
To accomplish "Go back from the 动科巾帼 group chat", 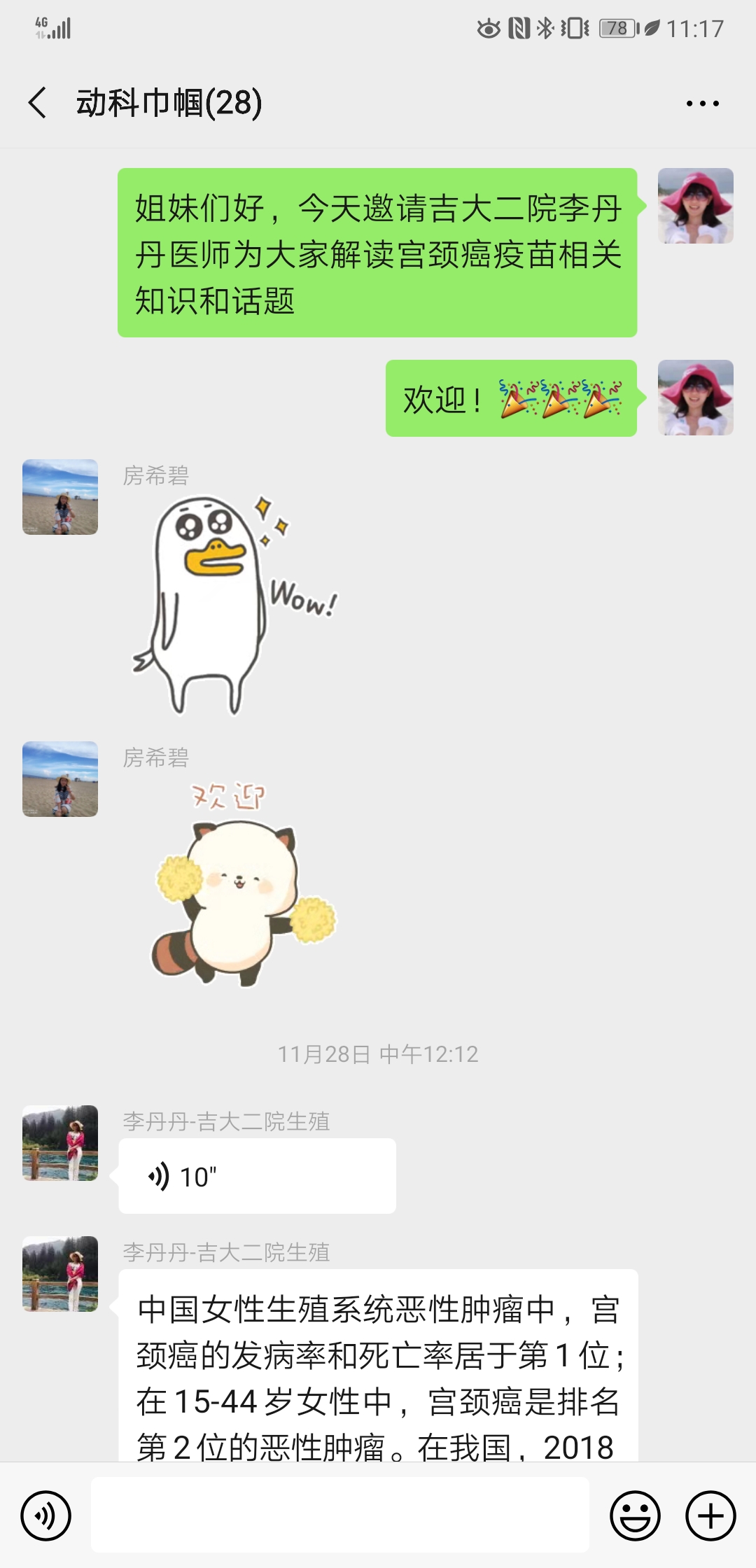I will [38, 103].
